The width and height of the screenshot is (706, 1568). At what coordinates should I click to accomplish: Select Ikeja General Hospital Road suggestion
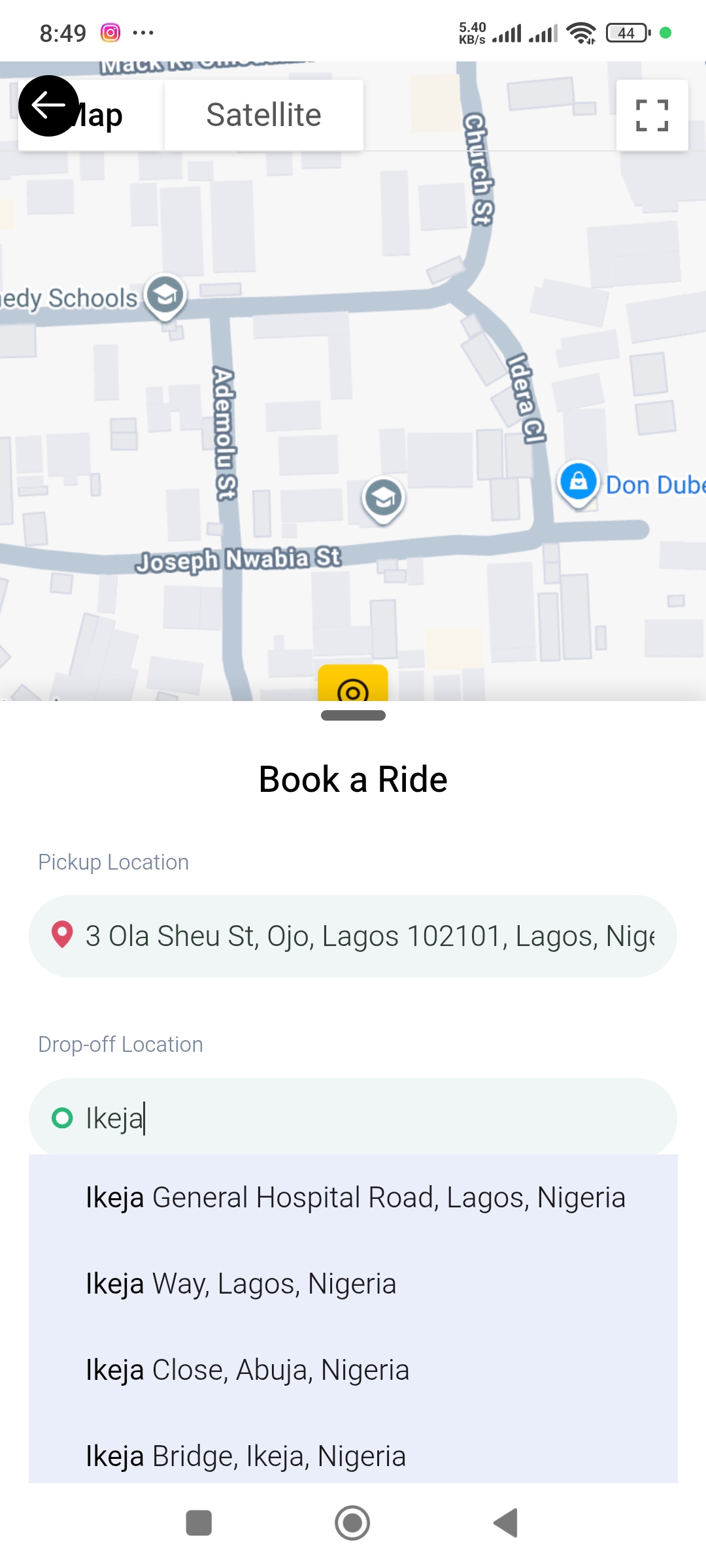click(355, 1198)
